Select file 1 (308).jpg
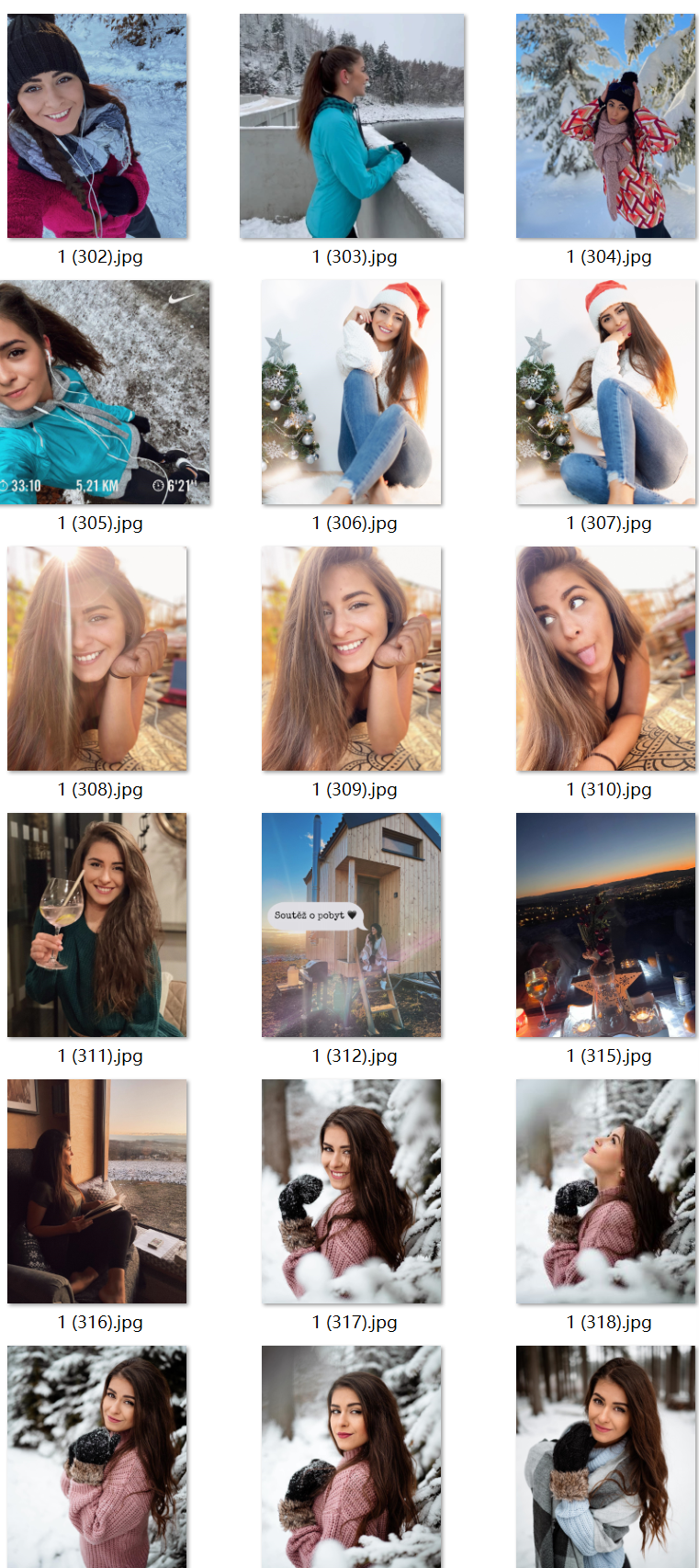The width and height of the screenshot is (699, 1568). 97,659
